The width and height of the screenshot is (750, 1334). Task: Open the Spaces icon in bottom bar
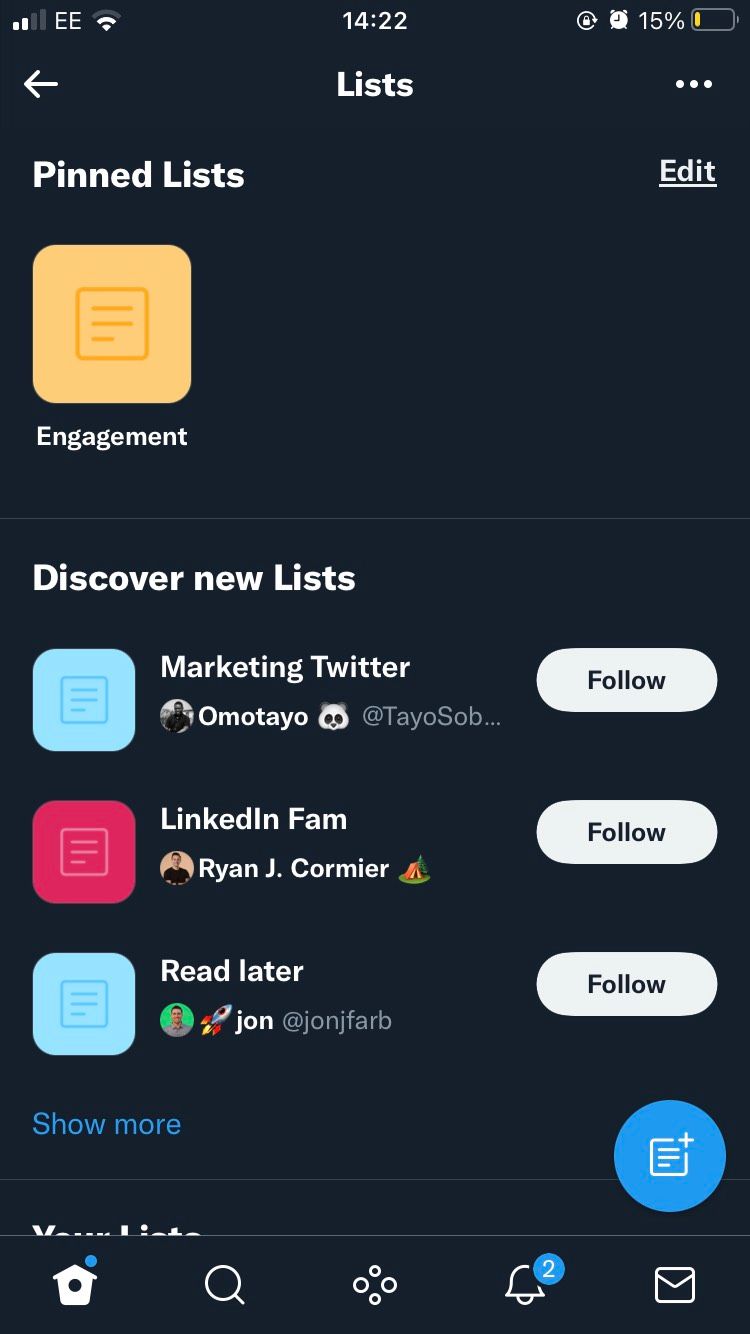tap(375, 1285)
